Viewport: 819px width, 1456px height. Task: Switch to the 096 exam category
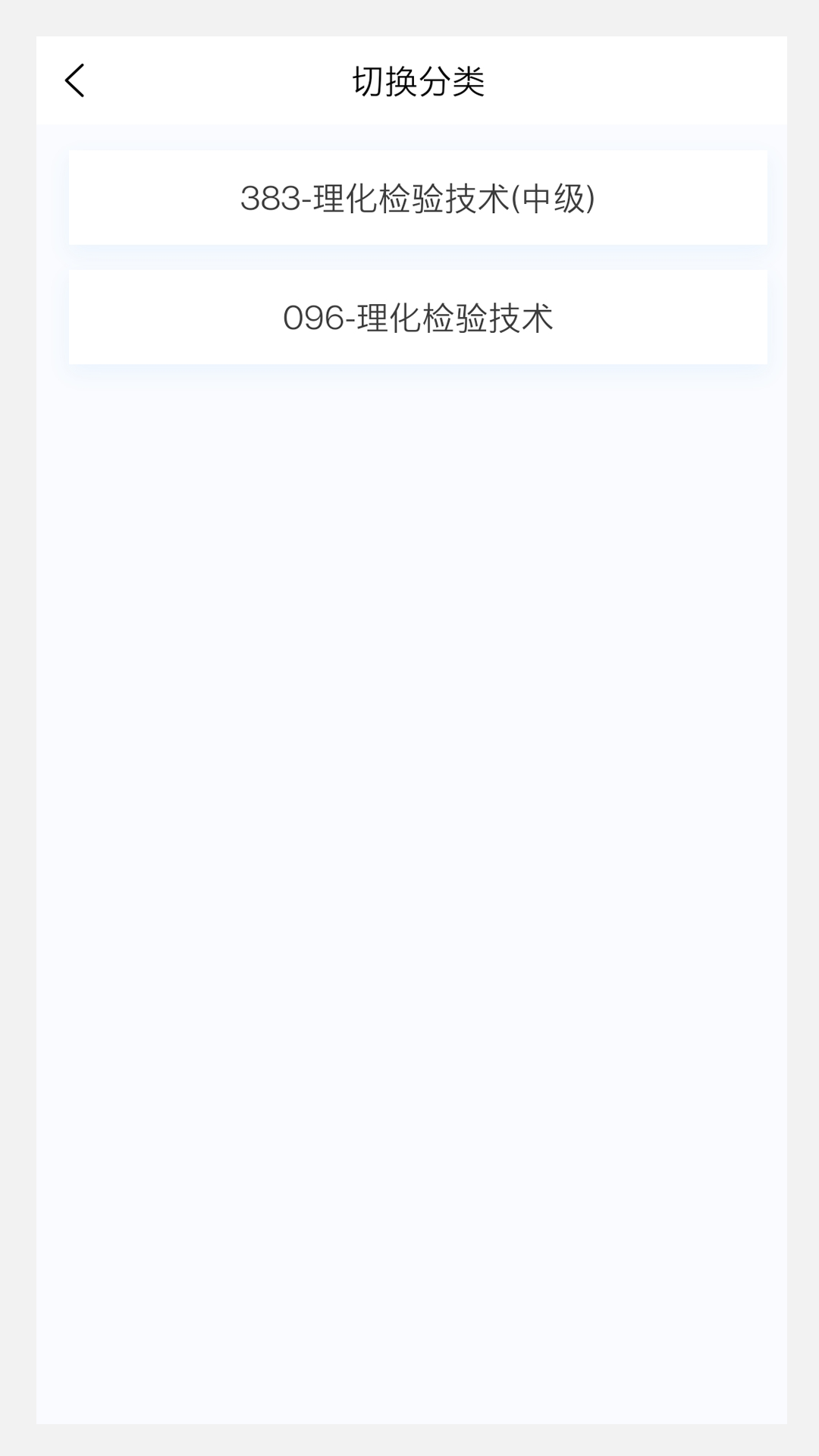click(x=419, y=317)
